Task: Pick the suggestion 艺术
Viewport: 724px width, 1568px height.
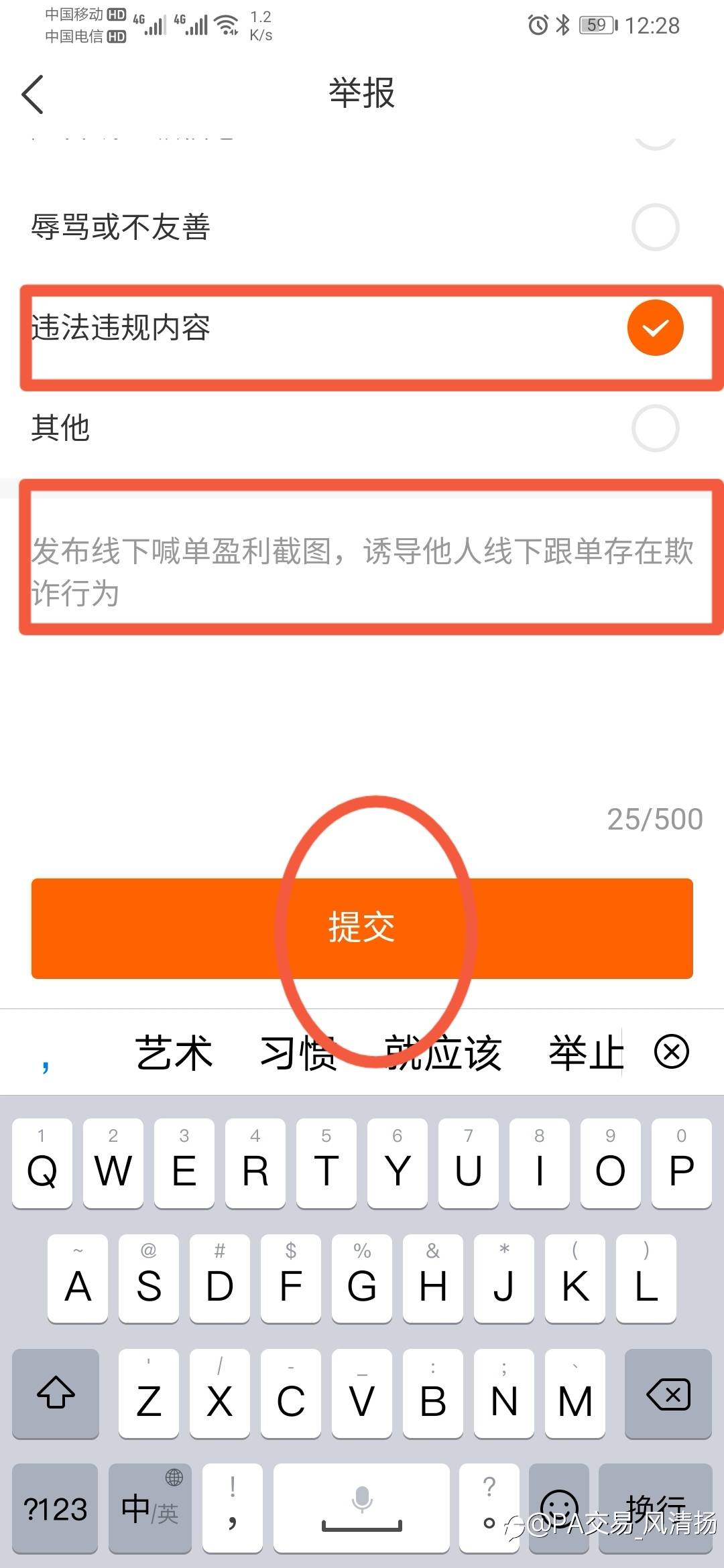Action: (x=174, y=1053)
